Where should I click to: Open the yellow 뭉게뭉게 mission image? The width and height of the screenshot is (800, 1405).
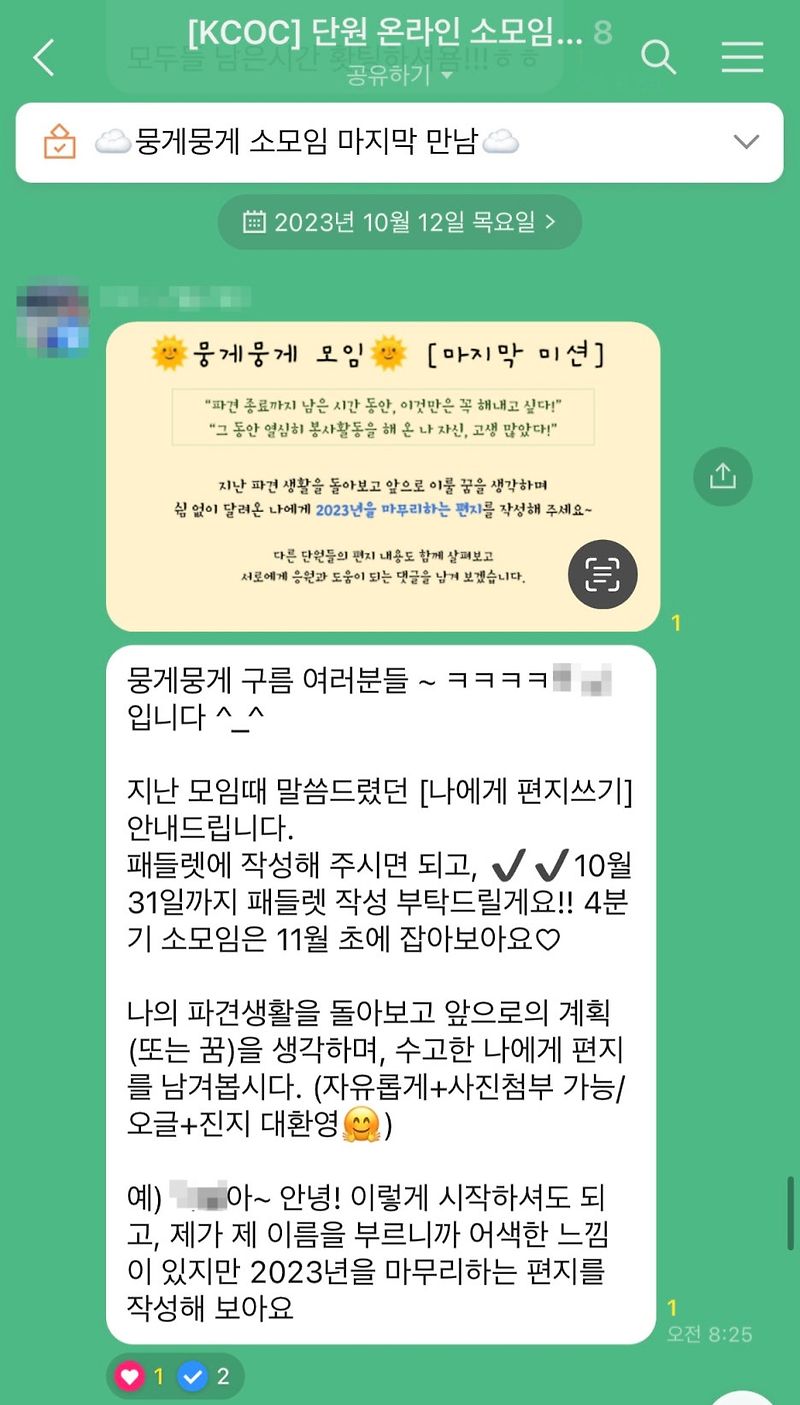click(380, 470)
